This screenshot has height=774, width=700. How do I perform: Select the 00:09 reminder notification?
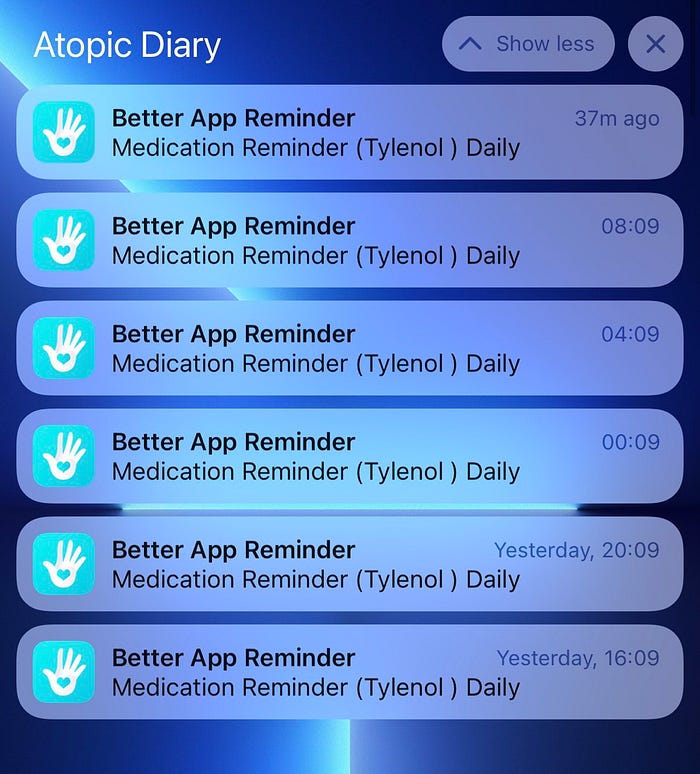coord(350,456)
